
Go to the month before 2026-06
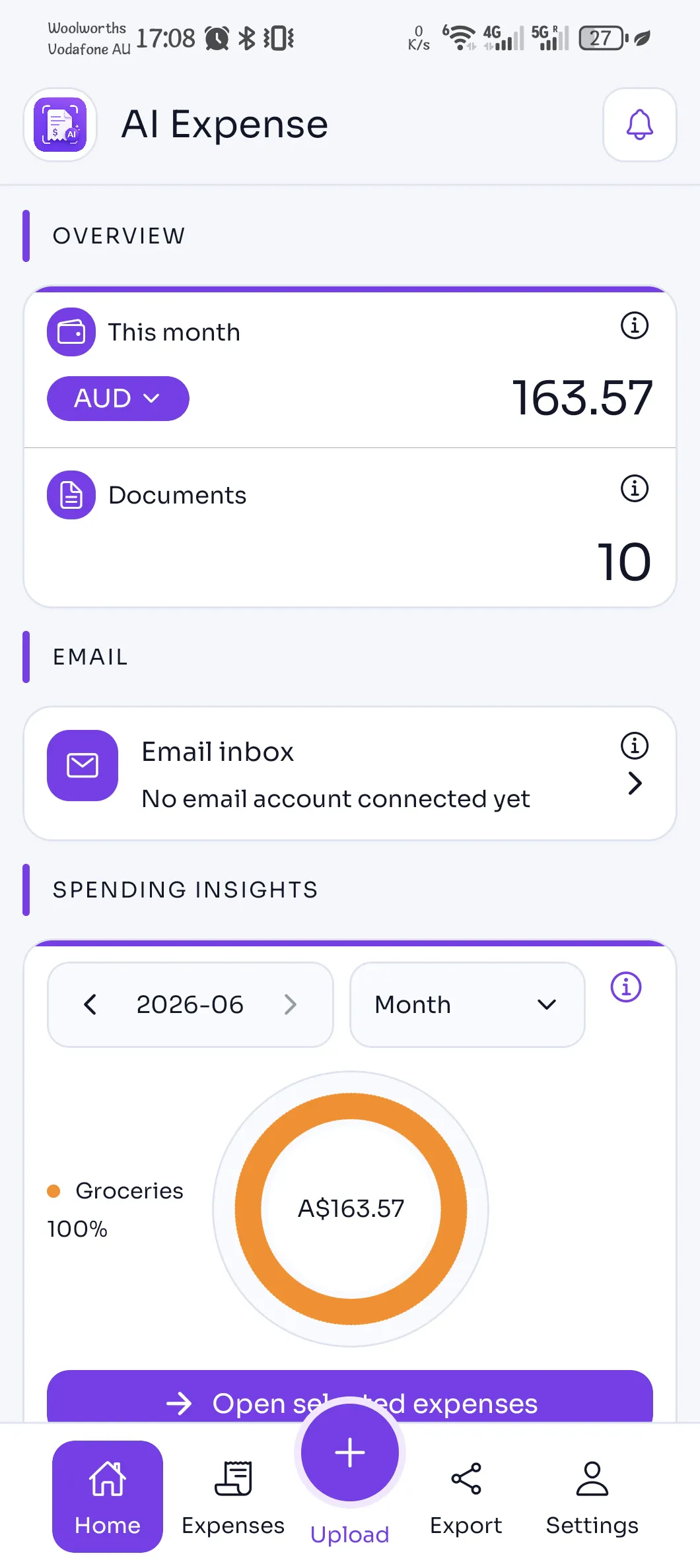[90, 1004]
